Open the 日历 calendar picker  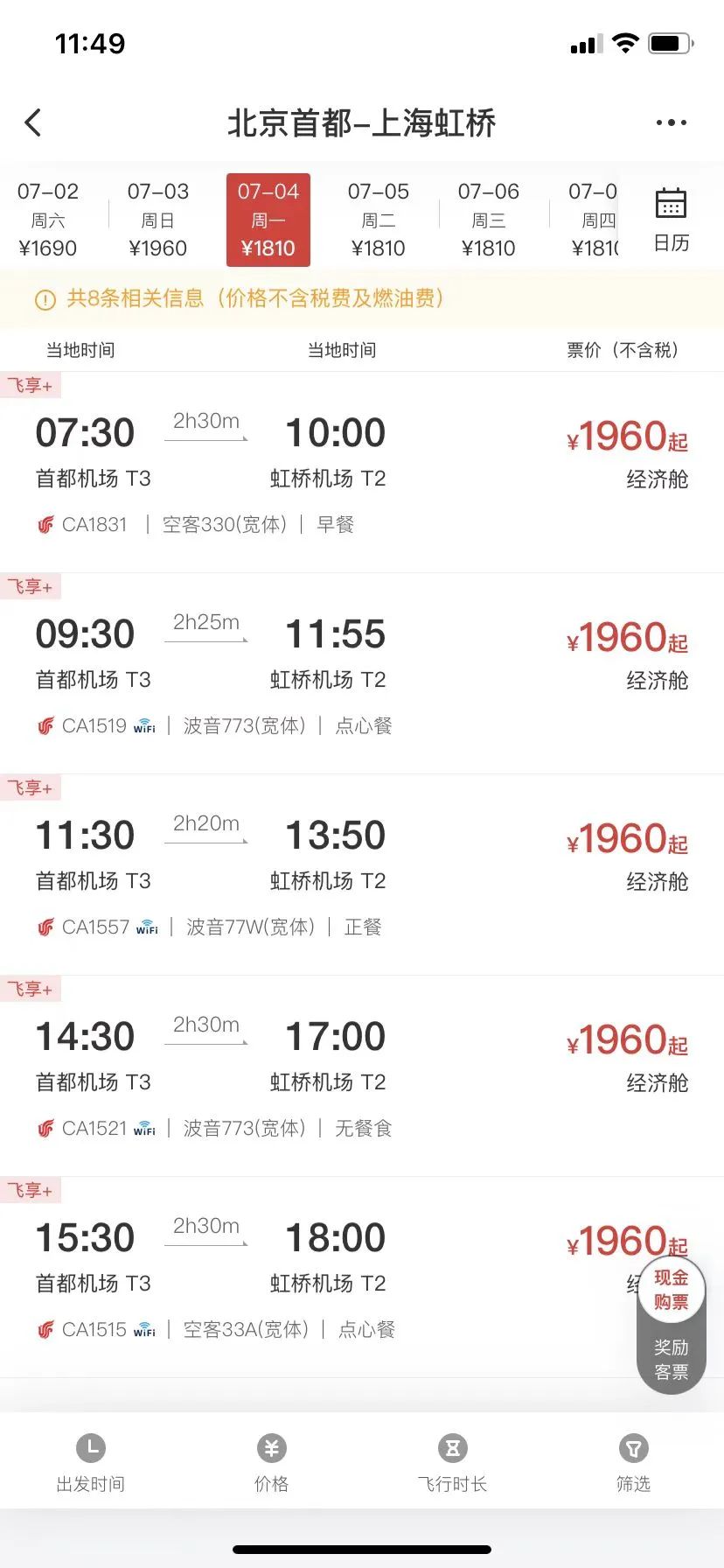(671, 220)
